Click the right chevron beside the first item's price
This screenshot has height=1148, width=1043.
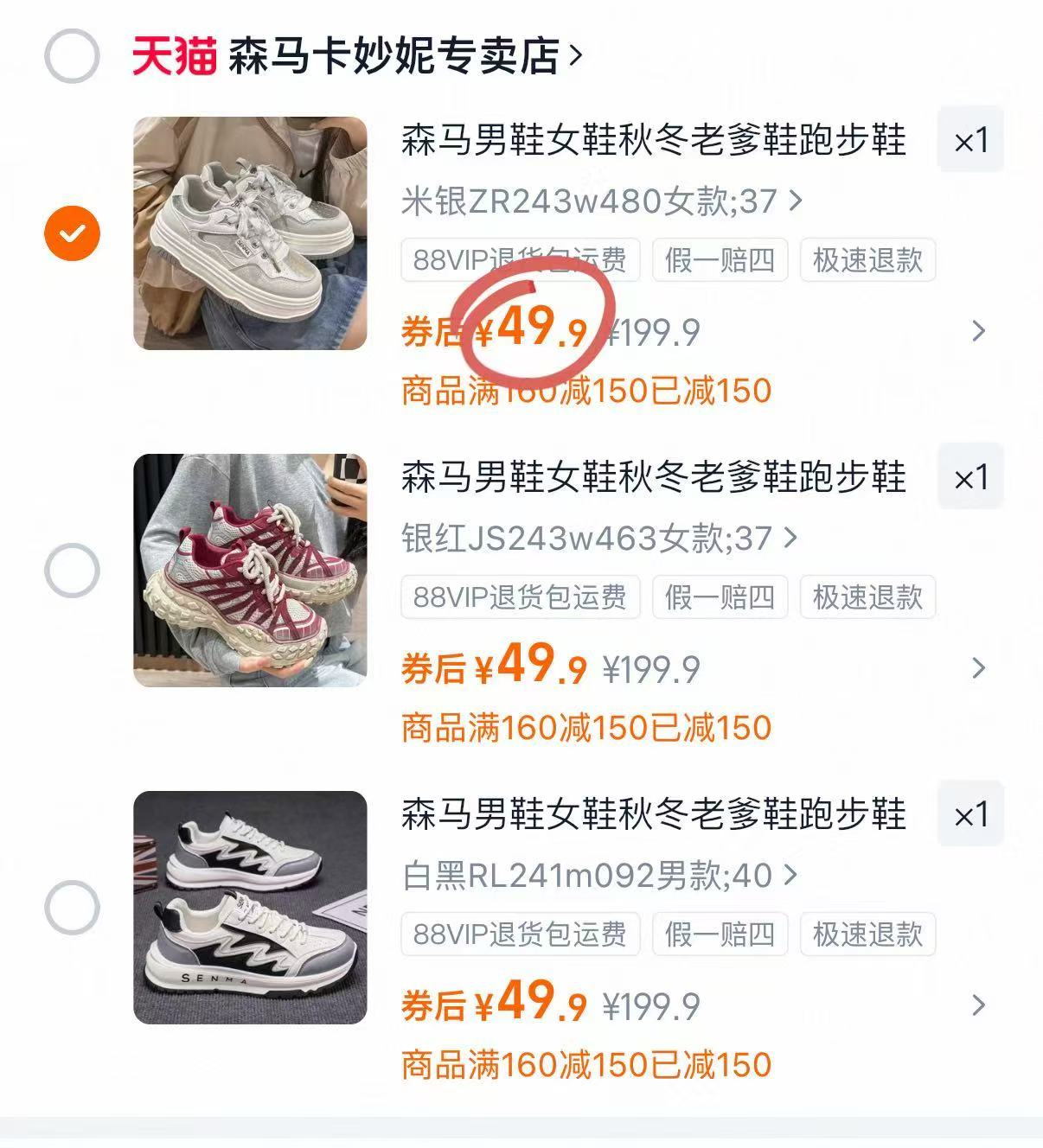click(x=978, y=331)
